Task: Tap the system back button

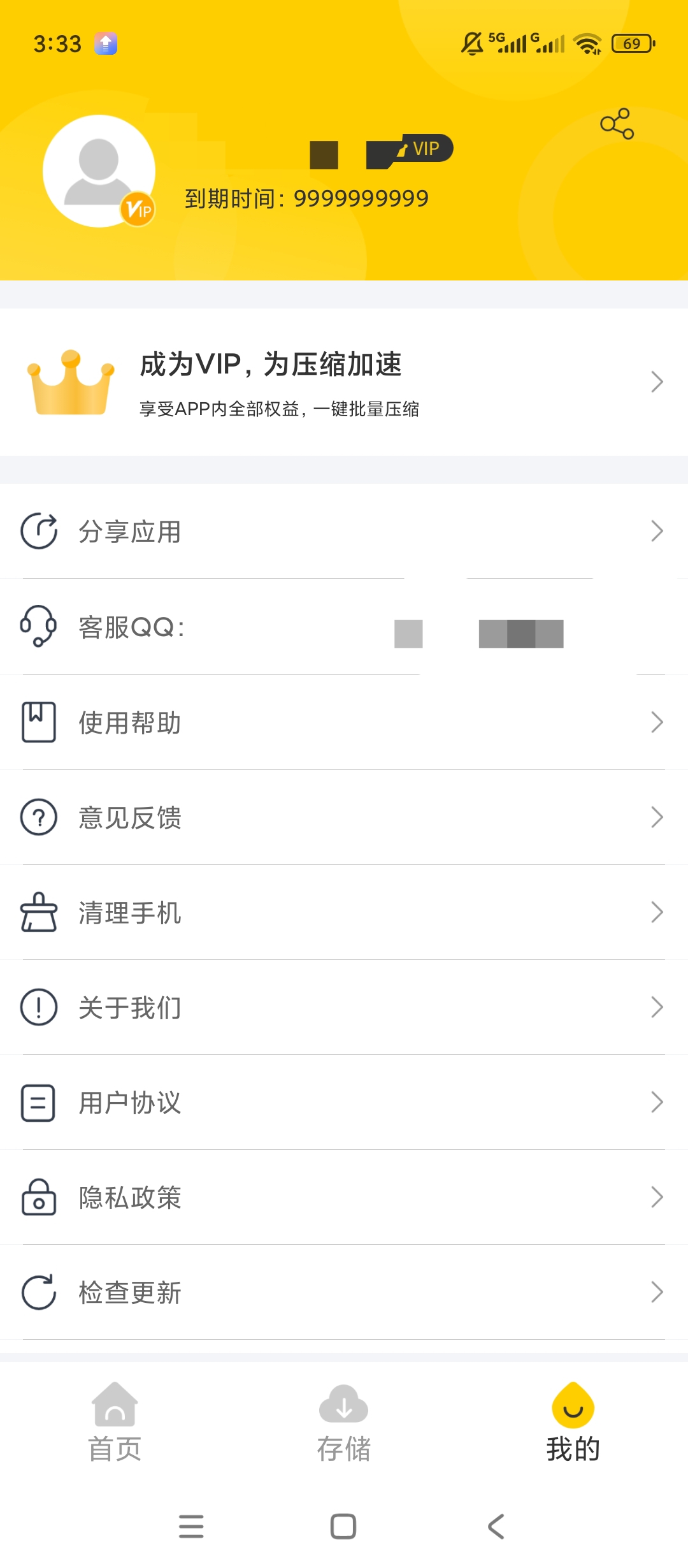Action: [496, 1527]
